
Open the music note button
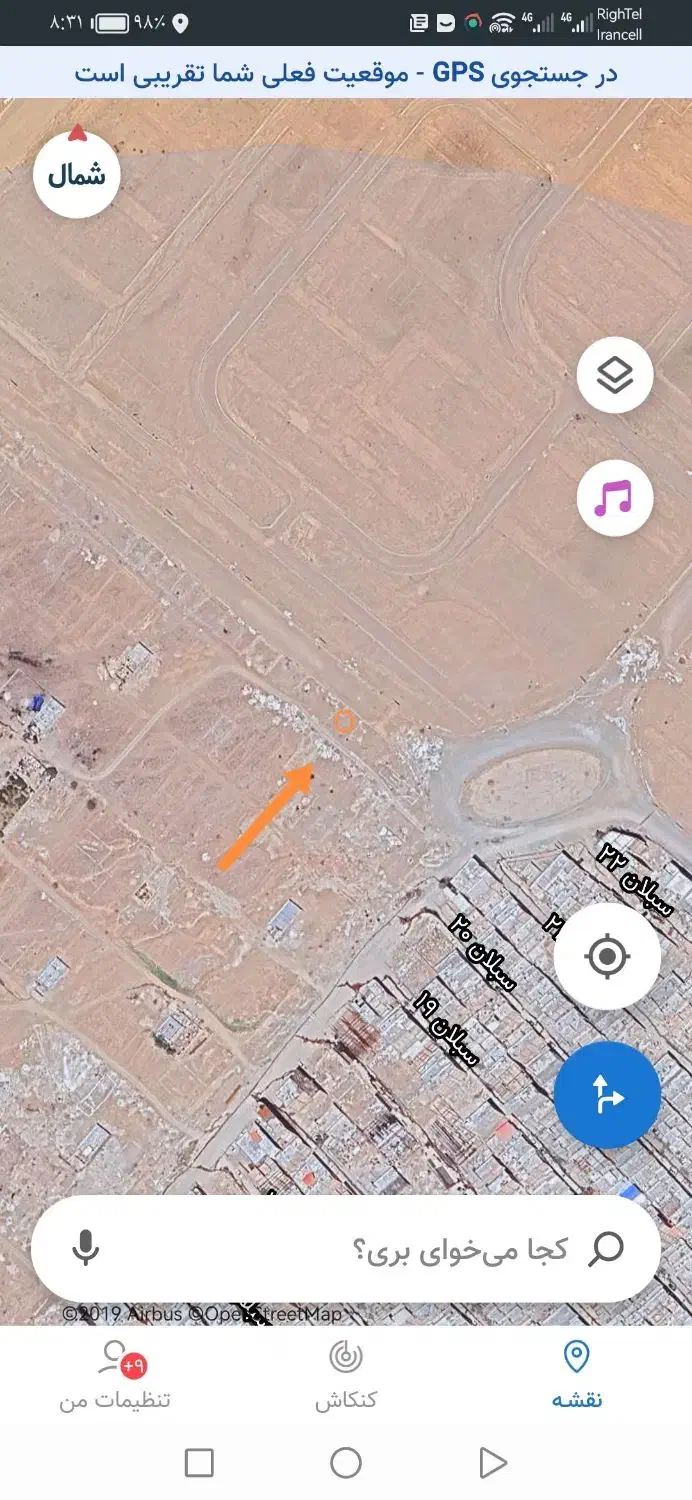[x=615, y=497]
